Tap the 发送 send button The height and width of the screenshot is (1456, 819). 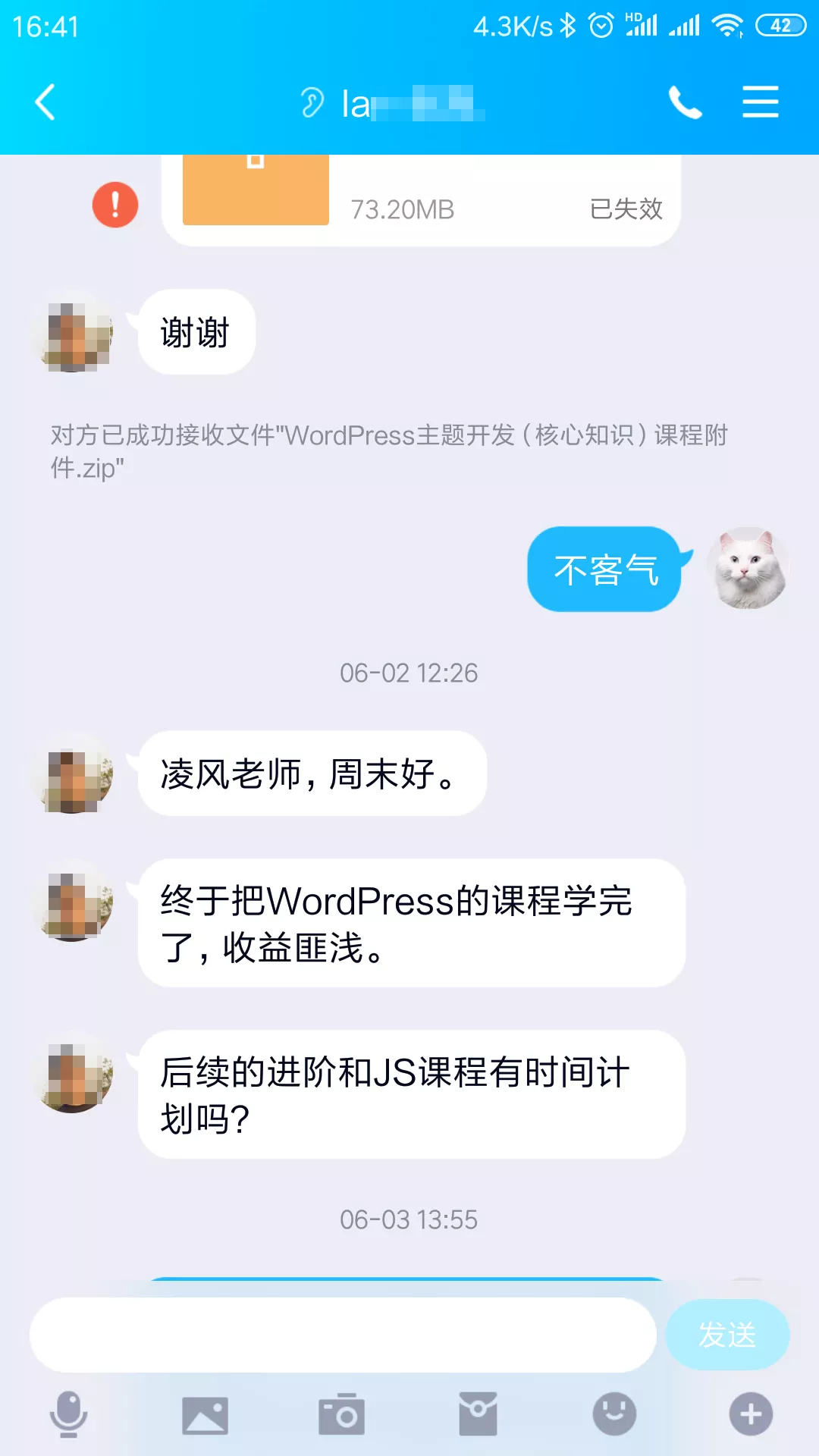727,1335
